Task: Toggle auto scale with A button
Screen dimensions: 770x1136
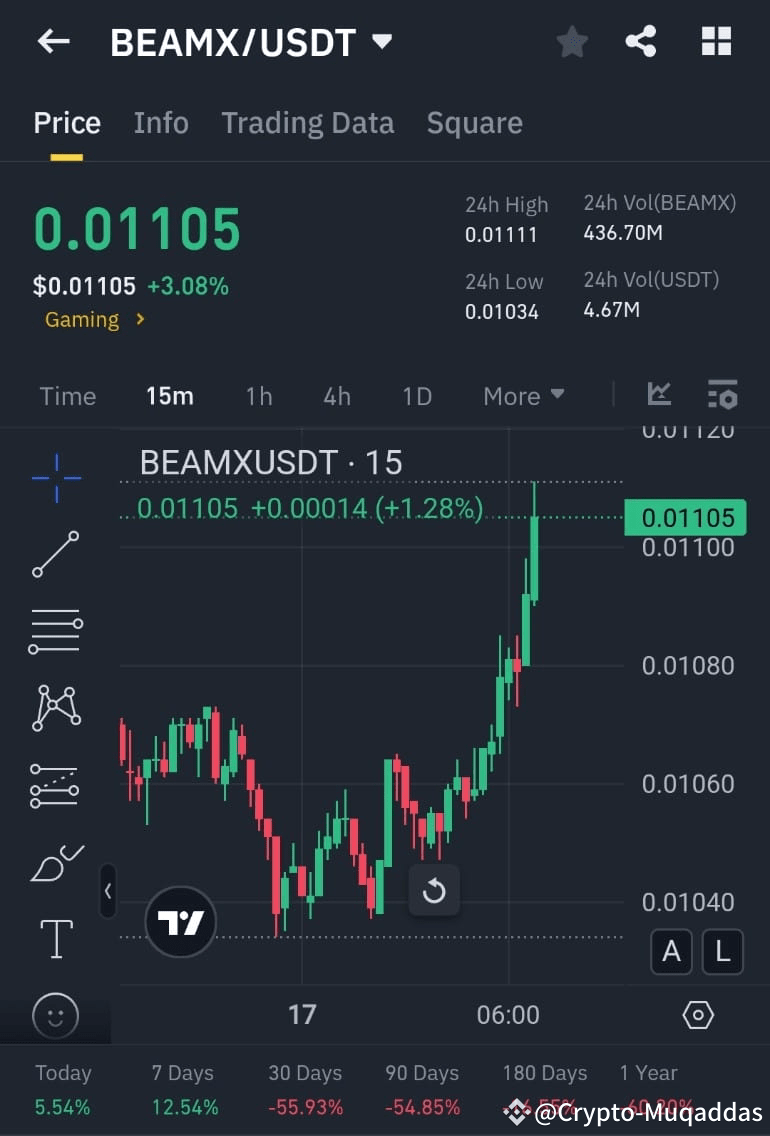Action: 671,952
